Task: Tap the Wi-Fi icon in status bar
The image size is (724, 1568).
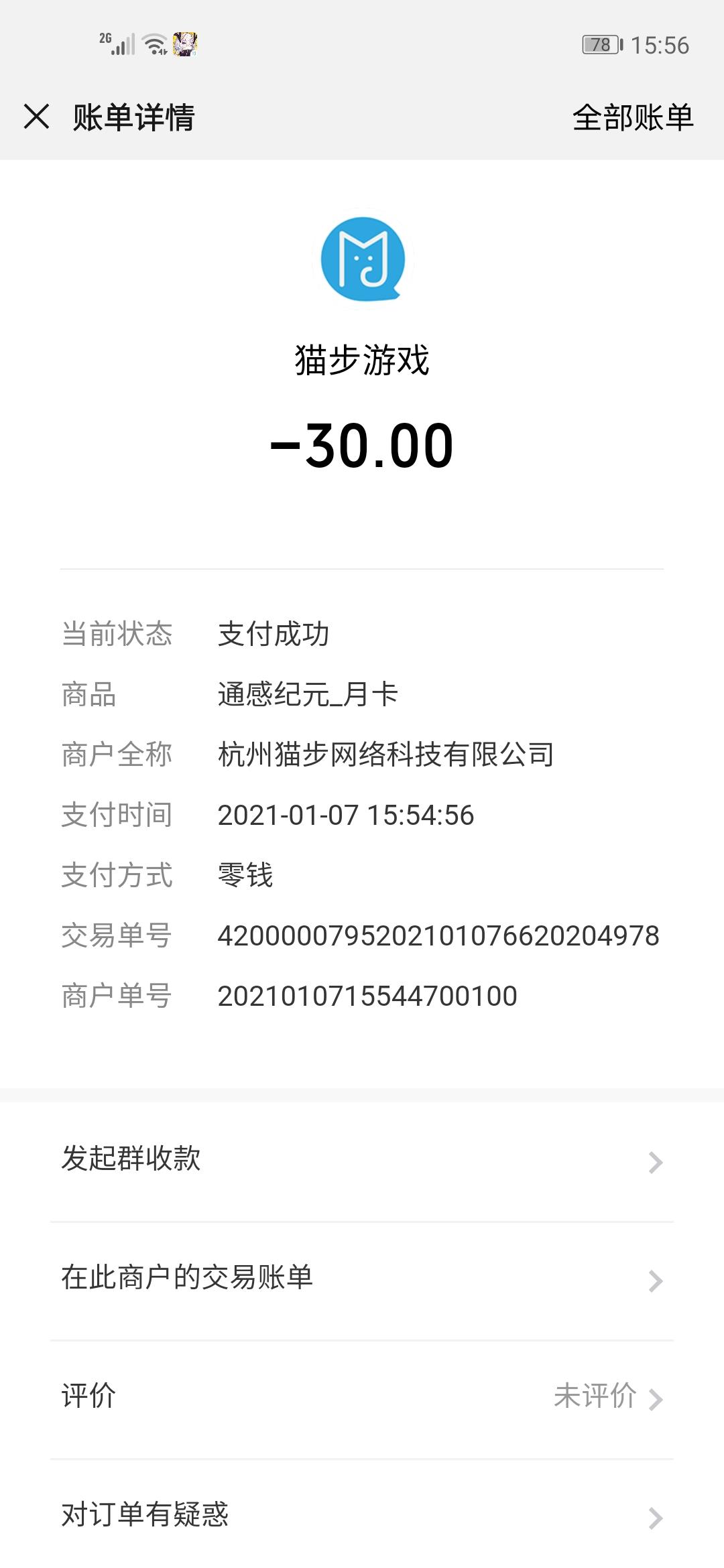Action: point(156,44)
